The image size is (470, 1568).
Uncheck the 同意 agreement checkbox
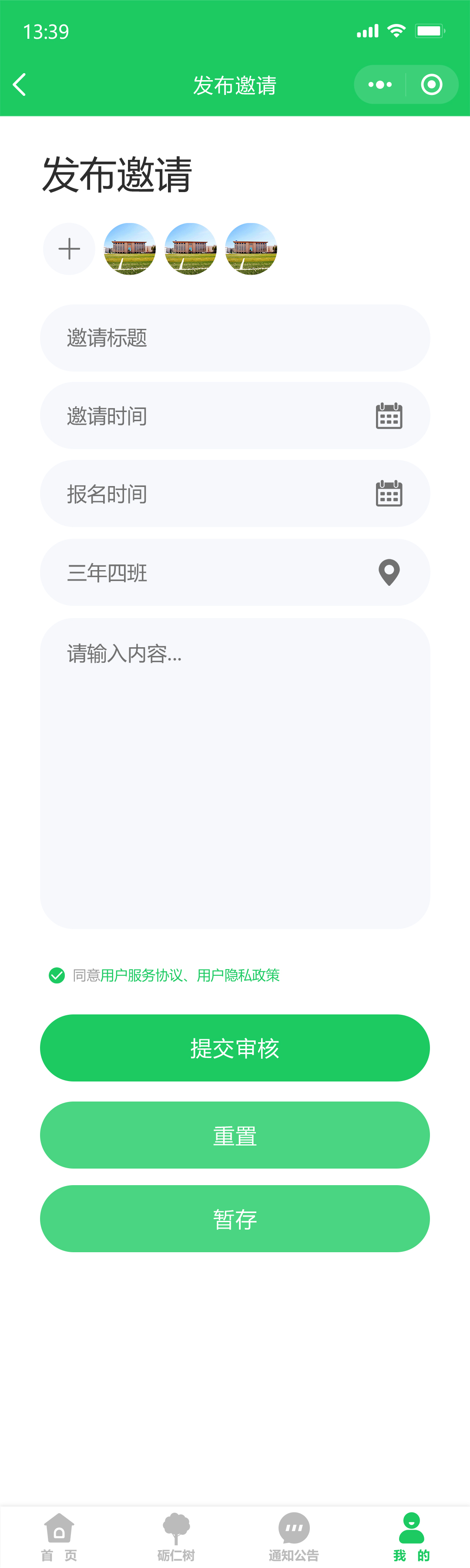point(57,976)
